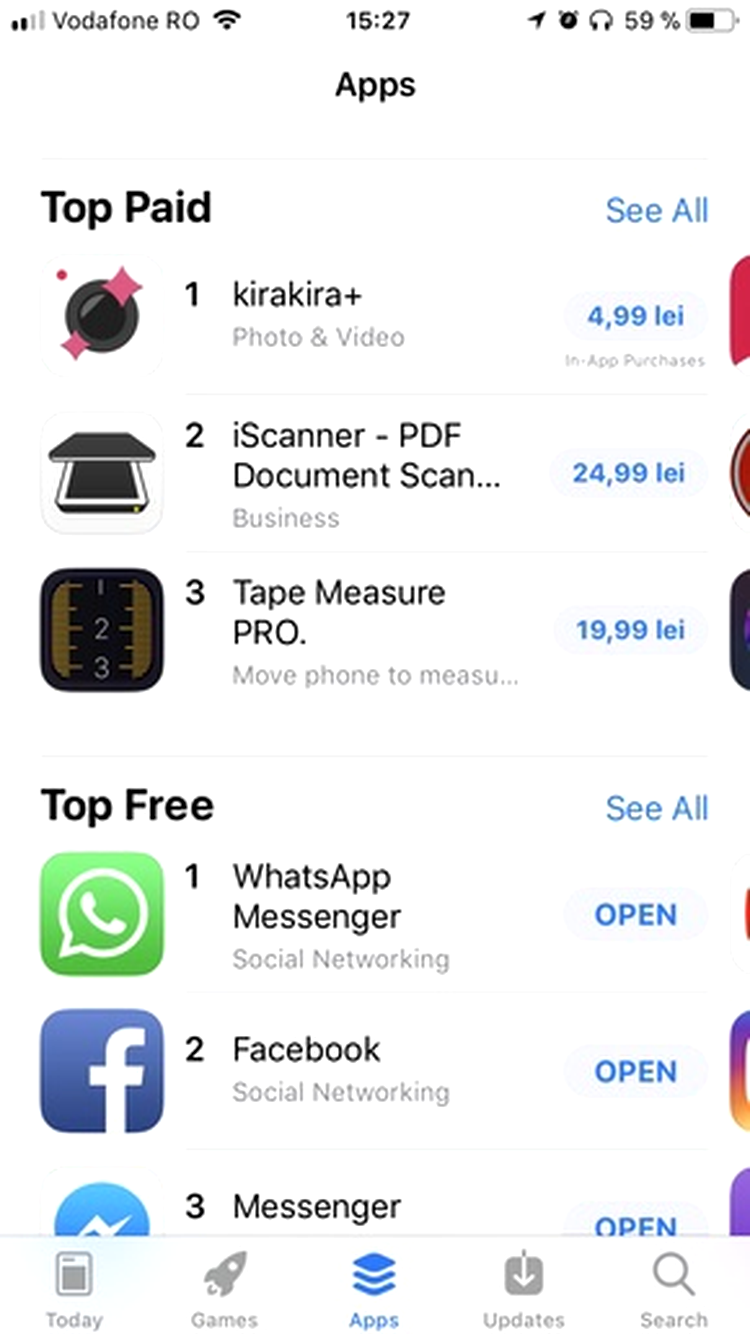This screenshot has height=1334, width=750.
Task: Launch Facebook via its OPEN button
Action: pos(635,1072)
